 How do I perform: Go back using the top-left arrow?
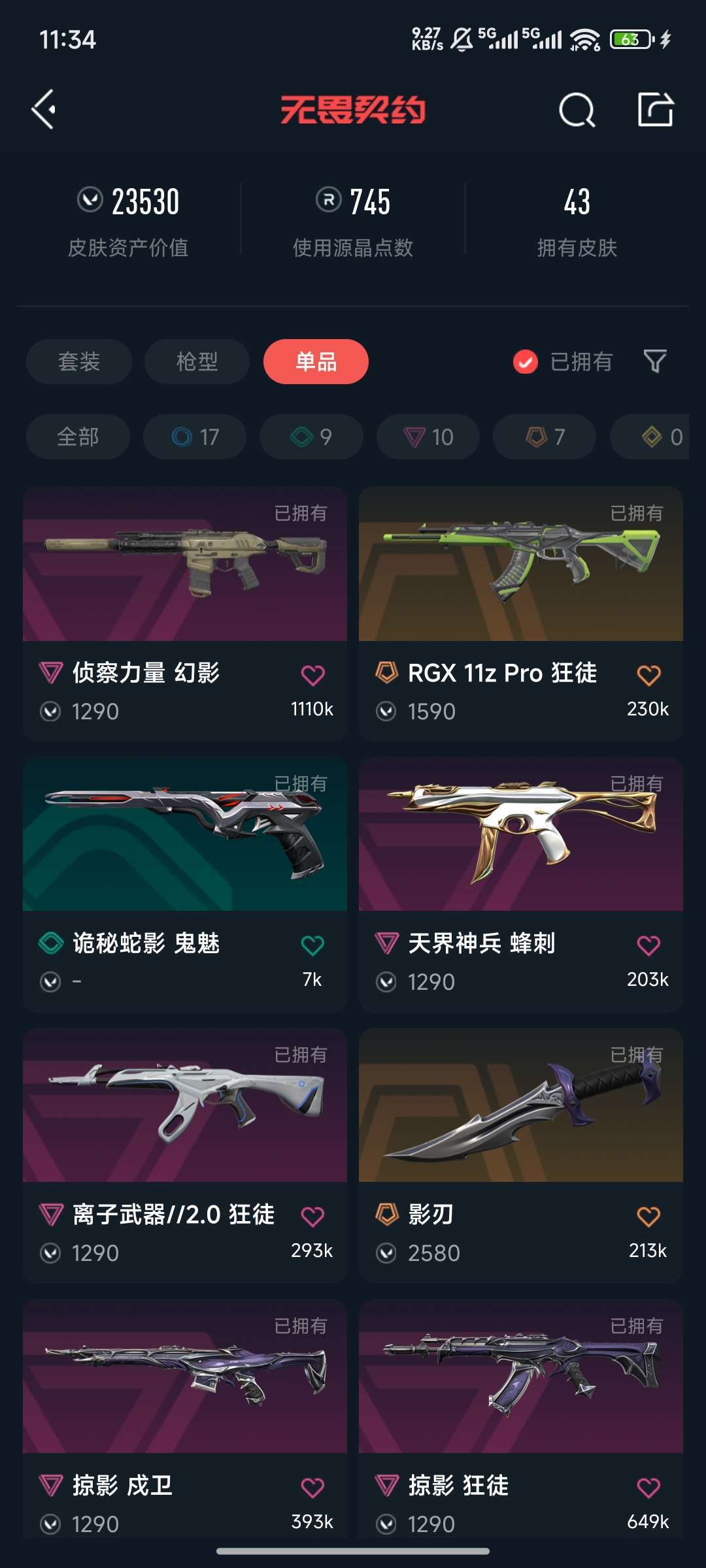(44, 109)
